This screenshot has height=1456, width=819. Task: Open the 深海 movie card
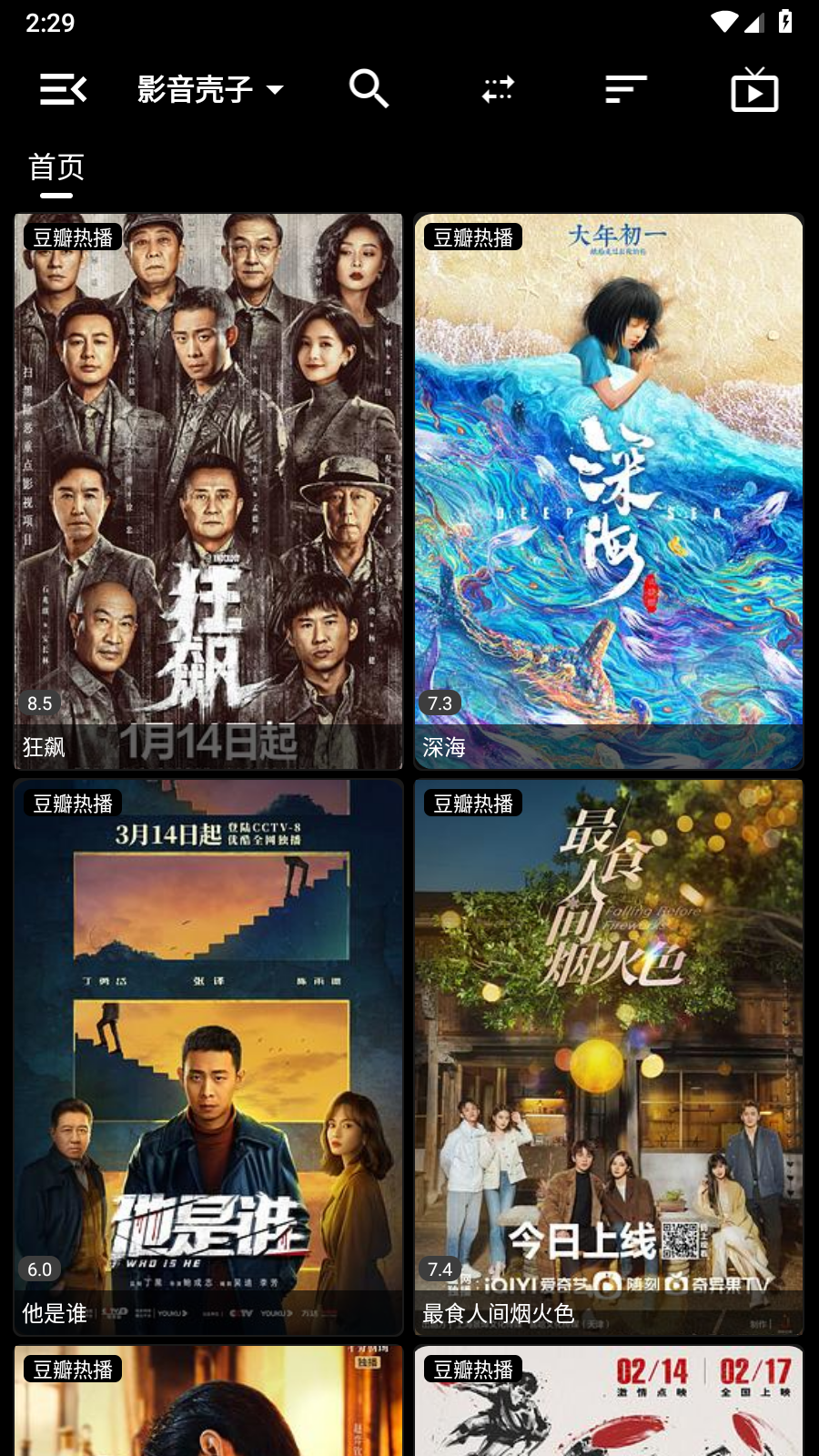[609, 491]
